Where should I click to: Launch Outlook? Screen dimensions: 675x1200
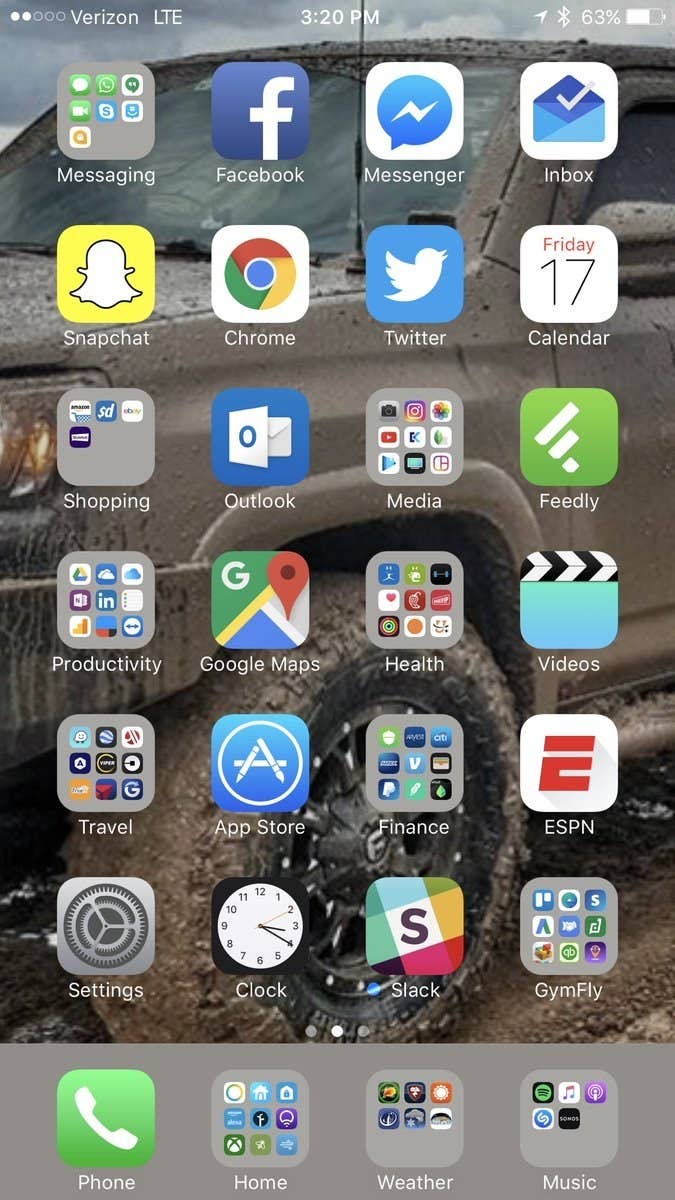click(260, 437)
